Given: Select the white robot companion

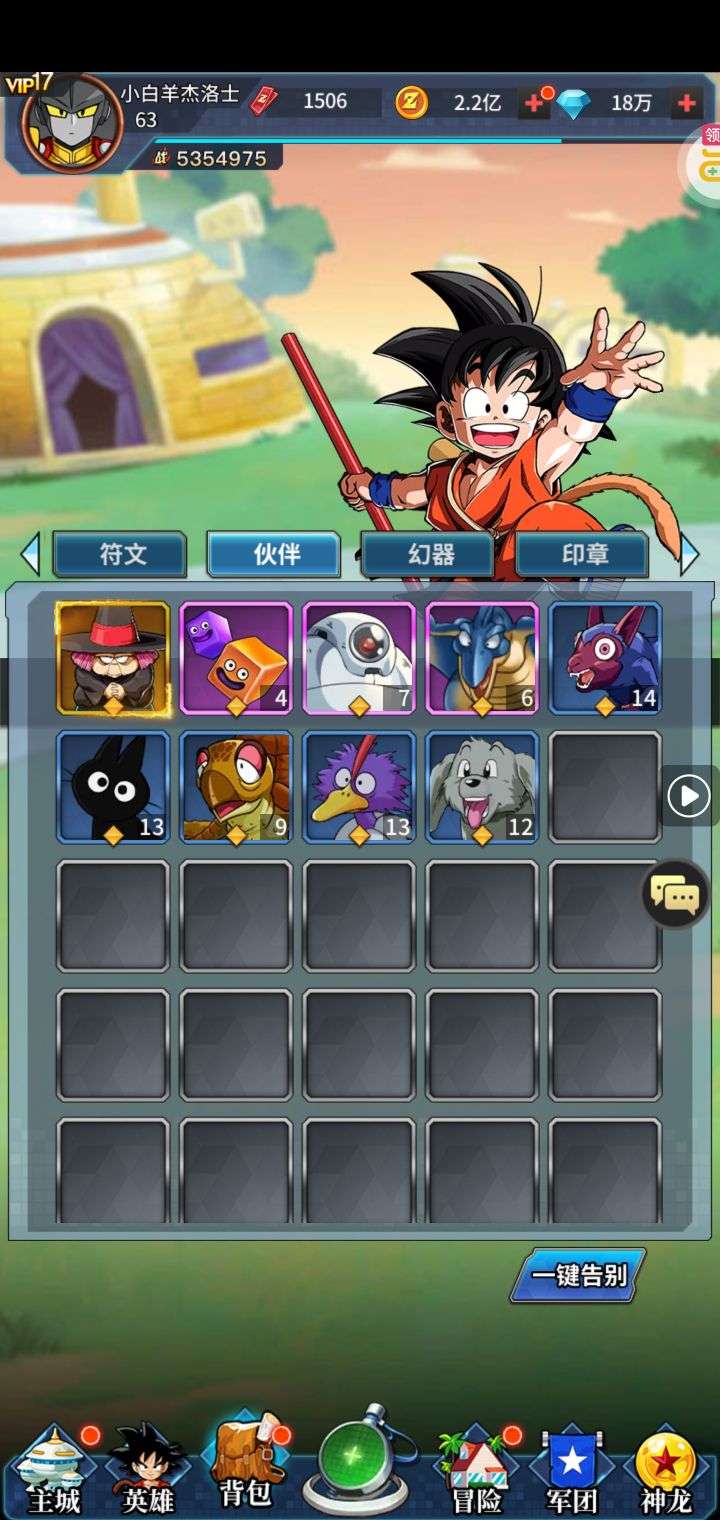Looking at the screenshot, I should click(359, 658).
